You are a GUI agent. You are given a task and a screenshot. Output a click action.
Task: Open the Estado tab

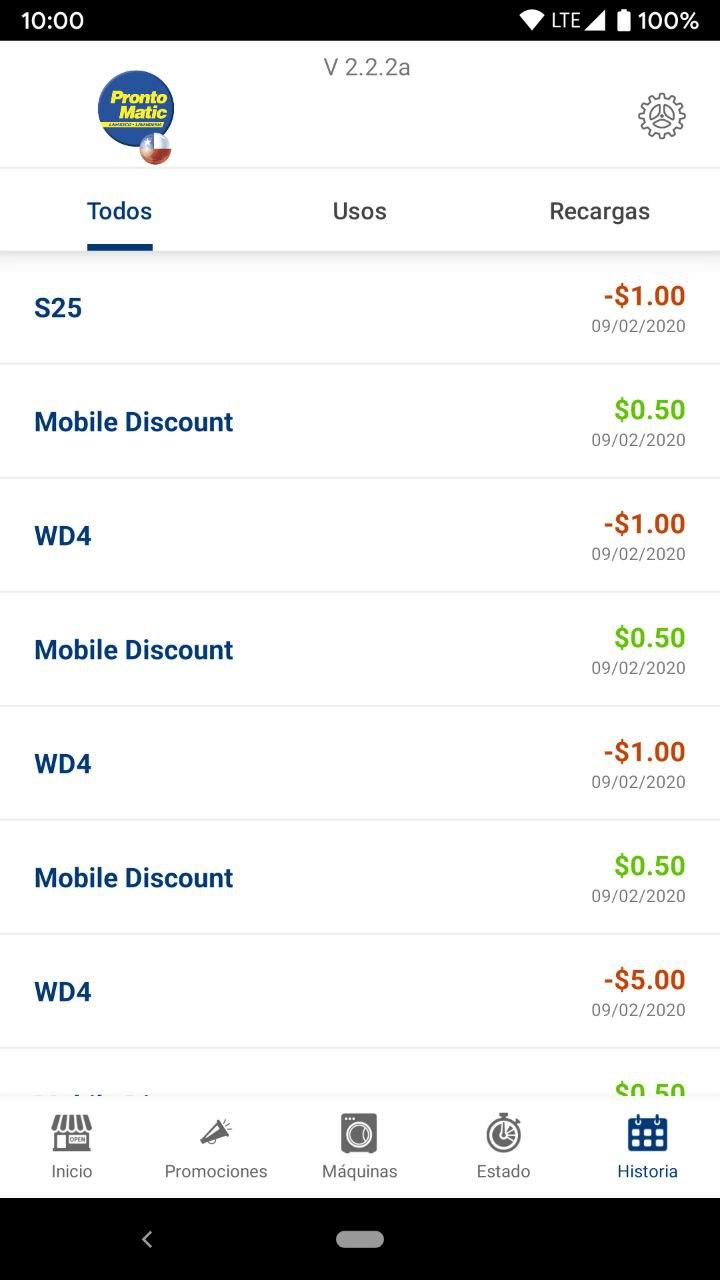(504, 1147)
